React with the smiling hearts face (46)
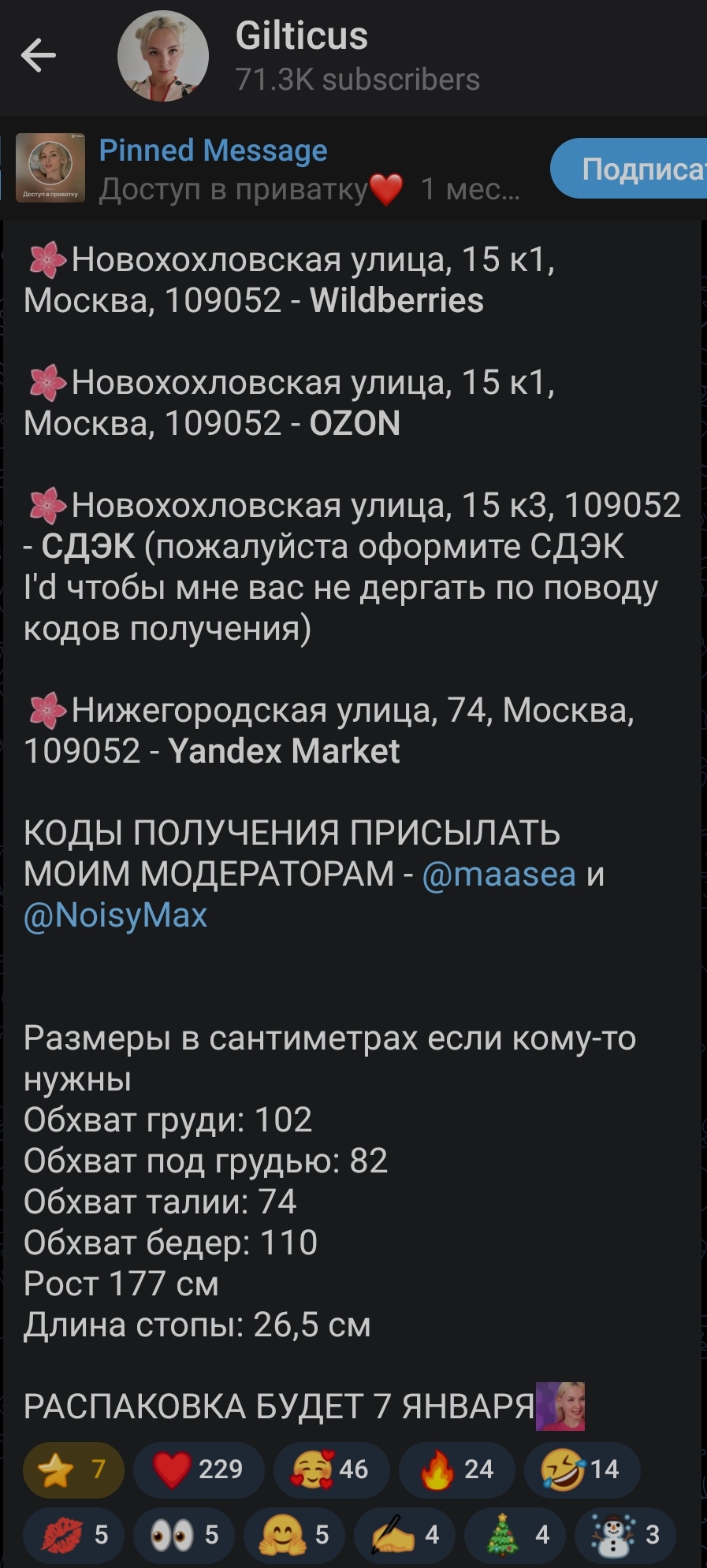The height and width of the screenshot is (1568, 707). [x=330, y=1470]
